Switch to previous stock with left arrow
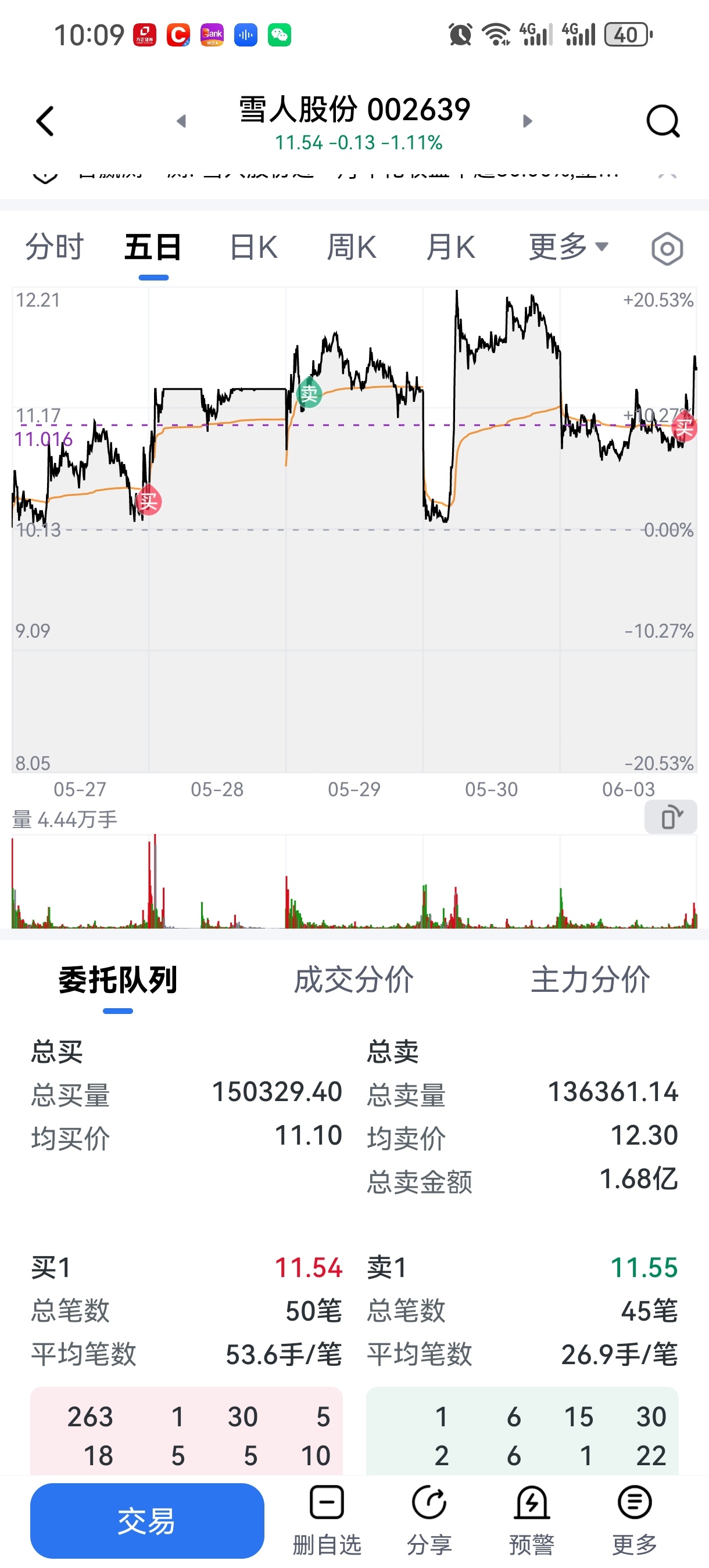Viewport: 709px width, 1568px height. (181, 121)
